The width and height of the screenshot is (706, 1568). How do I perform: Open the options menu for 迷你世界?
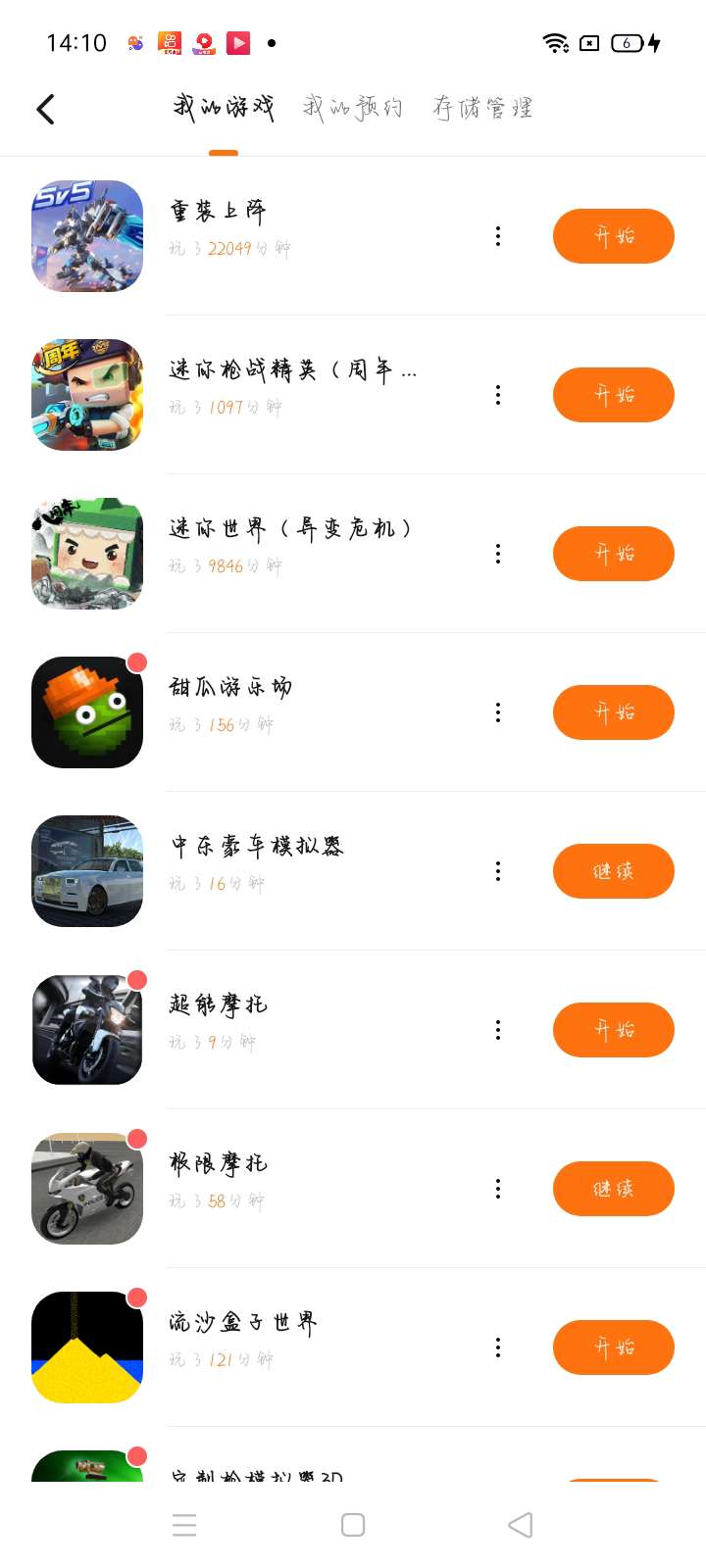point(498,554)
